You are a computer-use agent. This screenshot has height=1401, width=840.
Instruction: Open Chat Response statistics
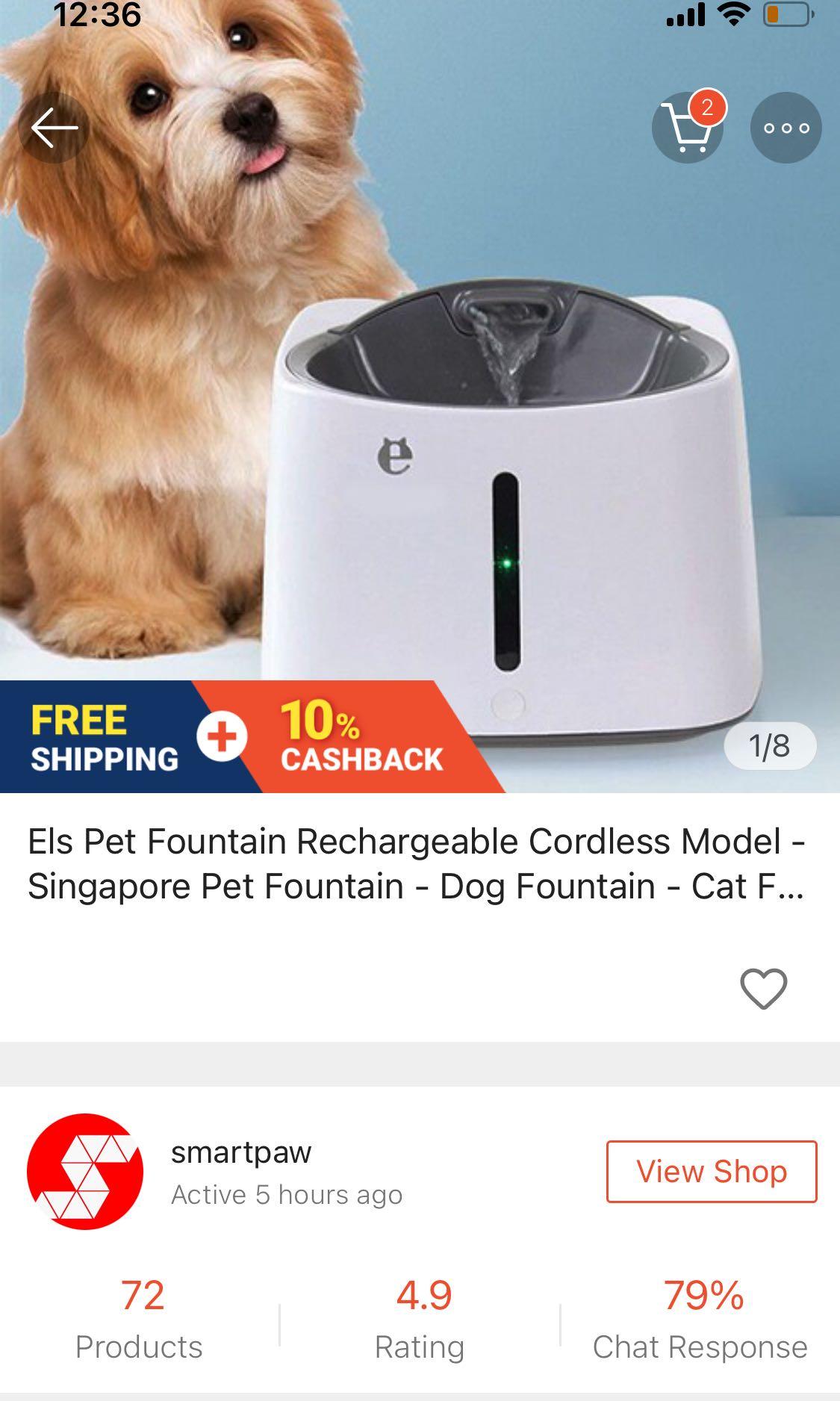click(x=700, y=1322)
